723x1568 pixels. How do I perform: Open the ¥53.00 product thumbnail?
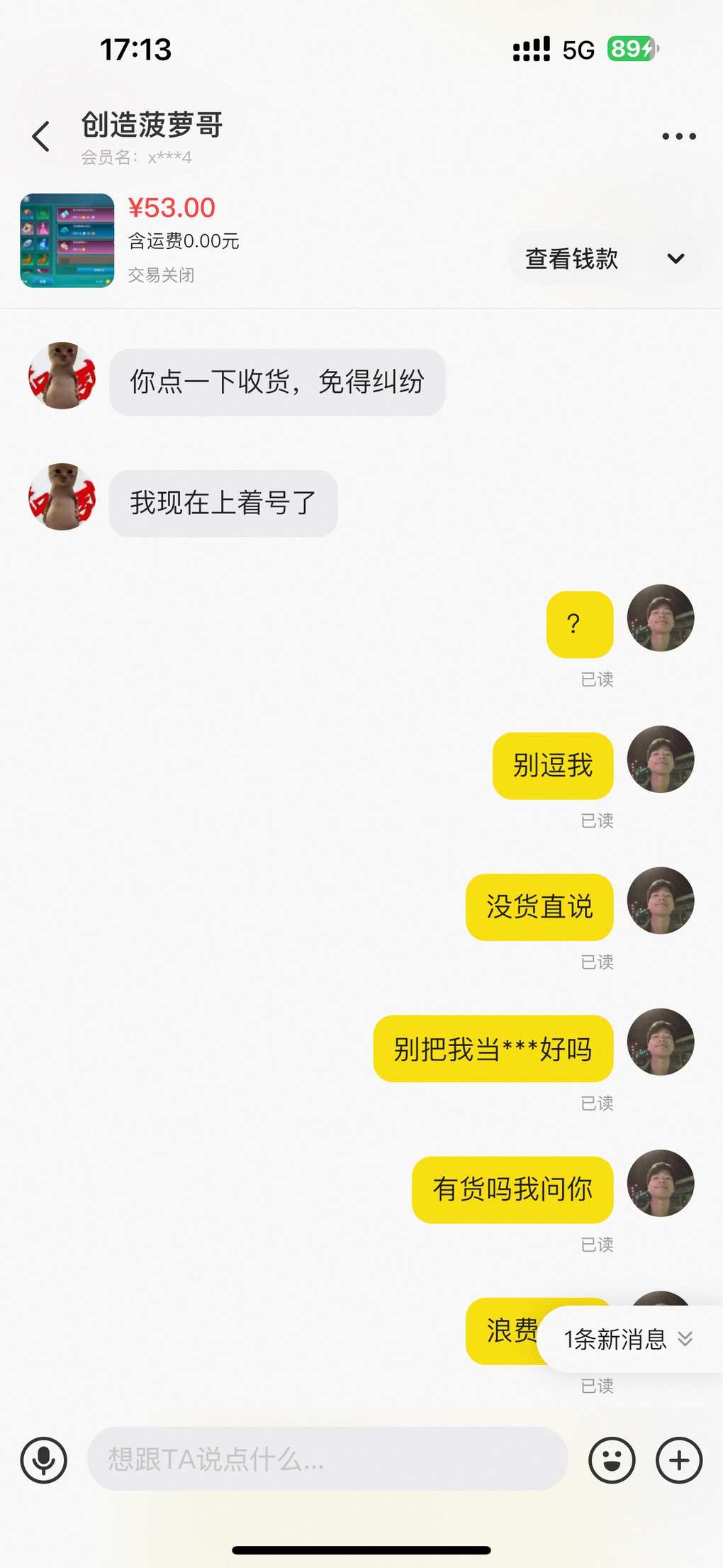67,240
